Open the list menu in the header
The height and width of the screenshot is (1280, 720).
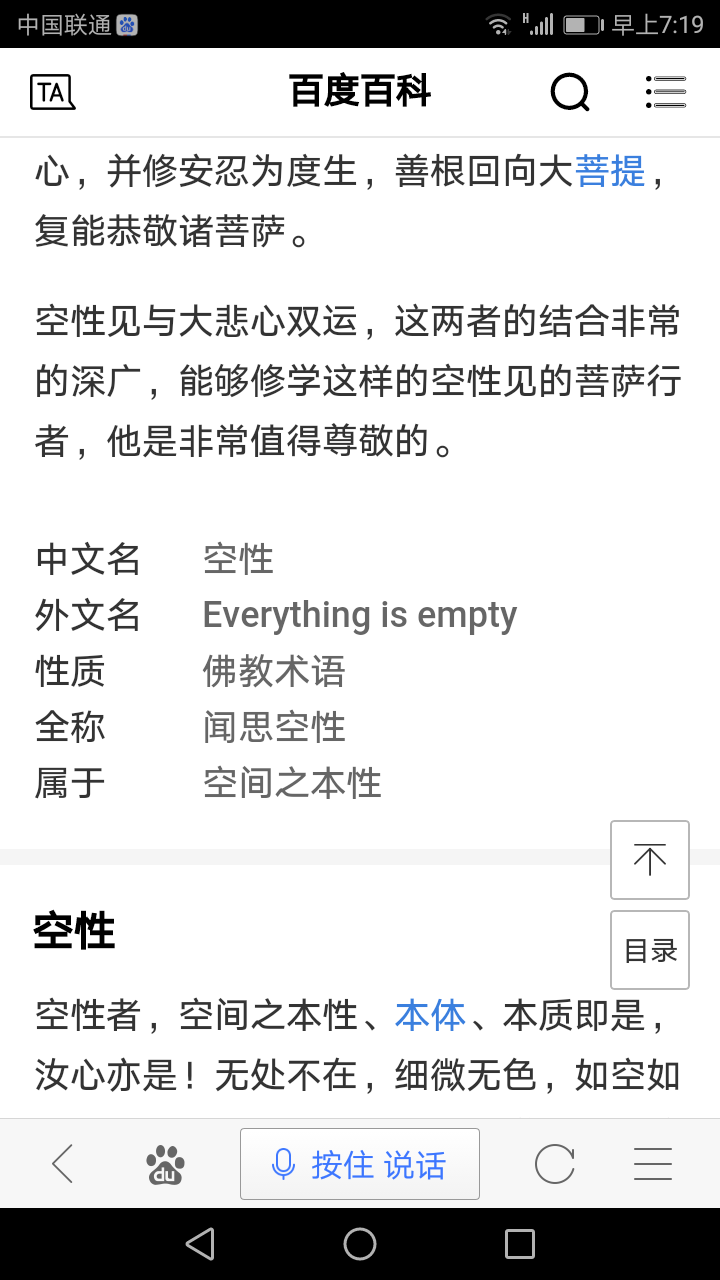pos(665,92)
